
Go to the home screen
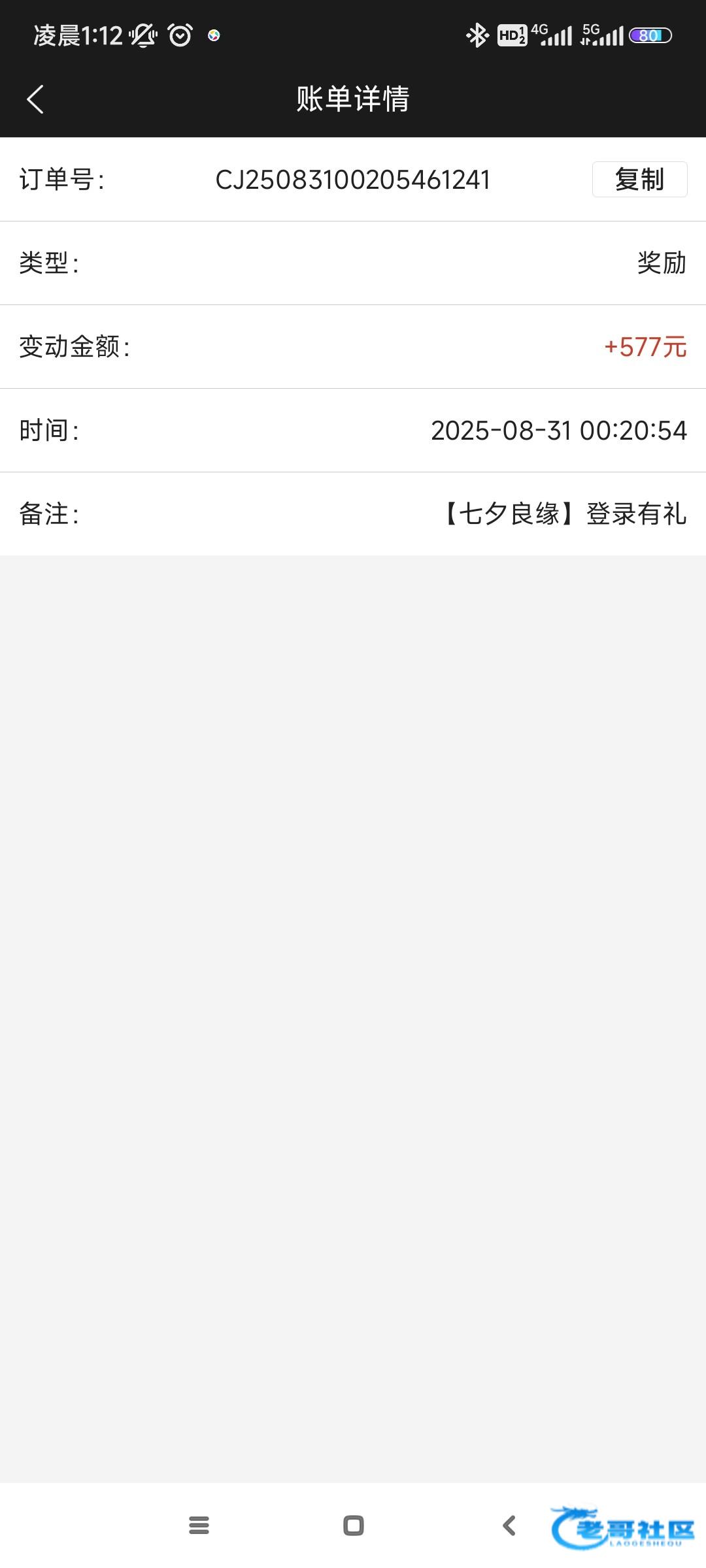353,1526
